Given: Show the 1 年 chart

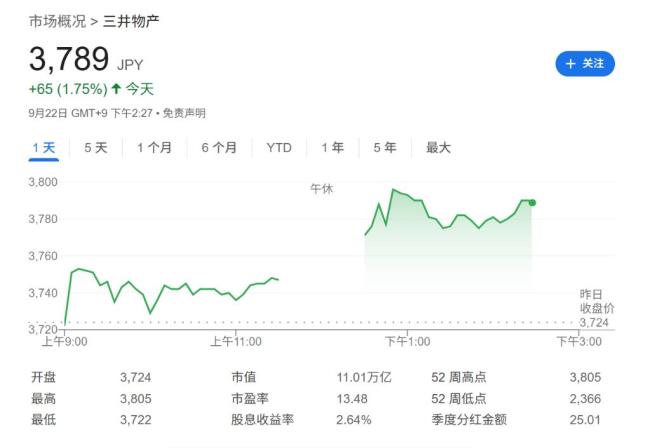Looking at the screenshot, I should [x=333, y=148].
